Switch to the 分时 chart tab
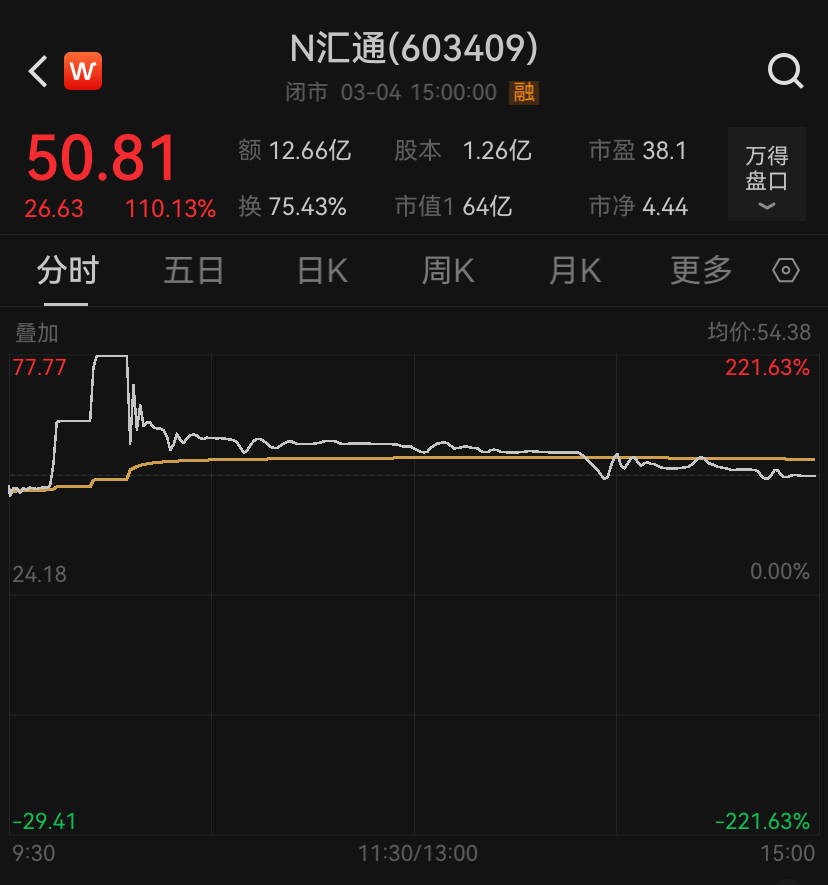This screenshot has width=828, height=885. 68,271
